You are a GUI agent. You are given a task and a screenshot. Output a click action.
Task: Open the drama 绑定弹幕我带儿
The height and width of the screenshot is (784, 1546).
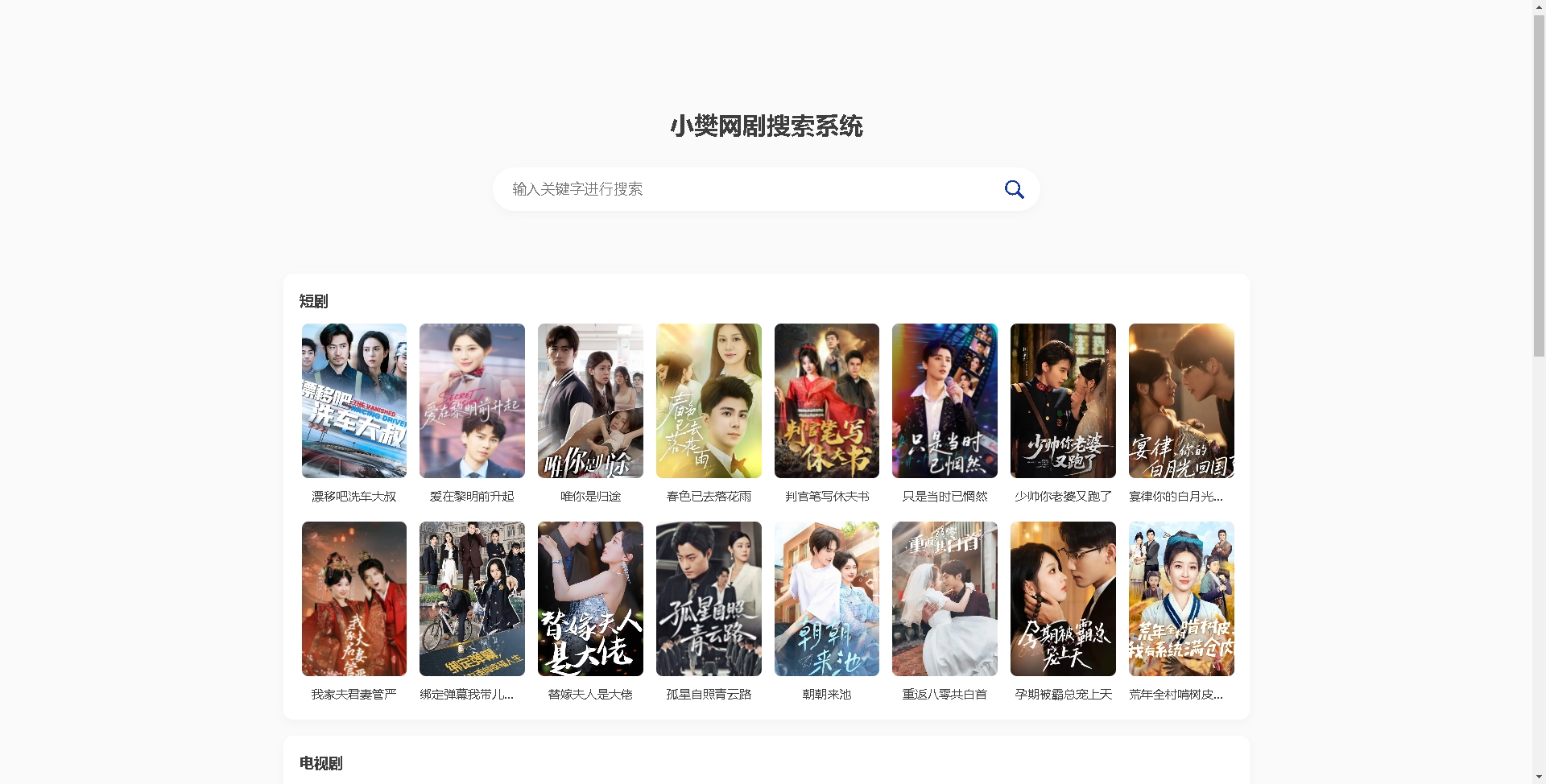coord(472,599)
